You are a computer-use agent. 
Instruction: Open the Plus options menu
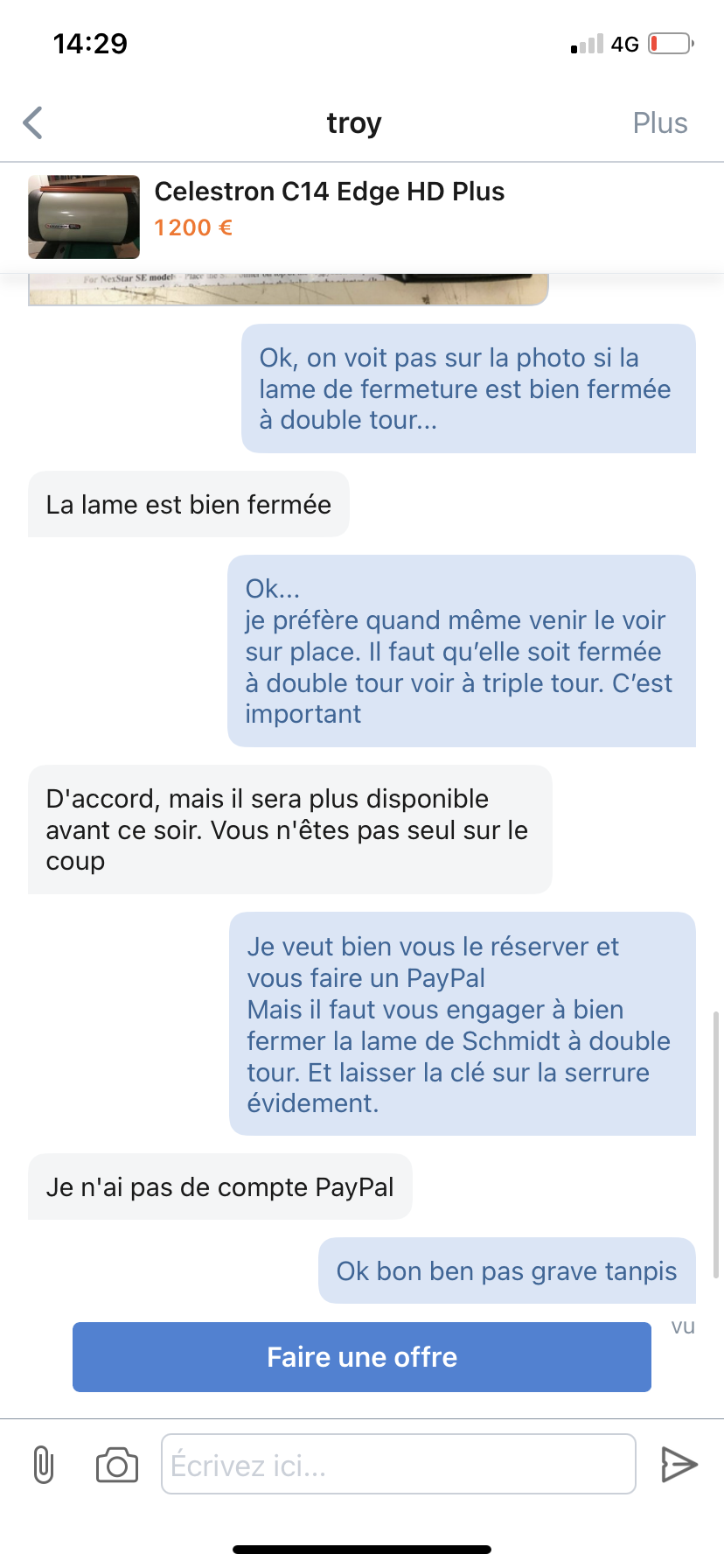659,123
